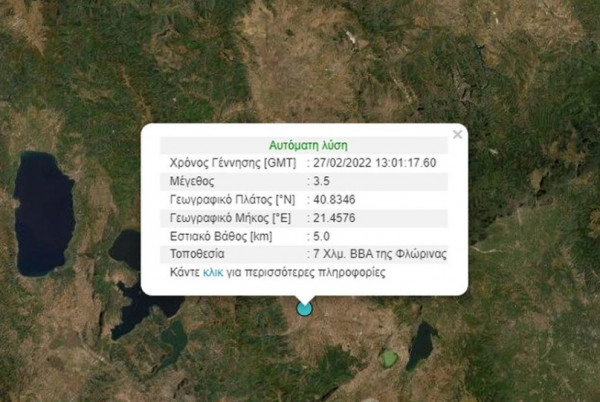600x402 pixels.
Task: Open the κλικ link for more information
Action: tap(212, 272)
